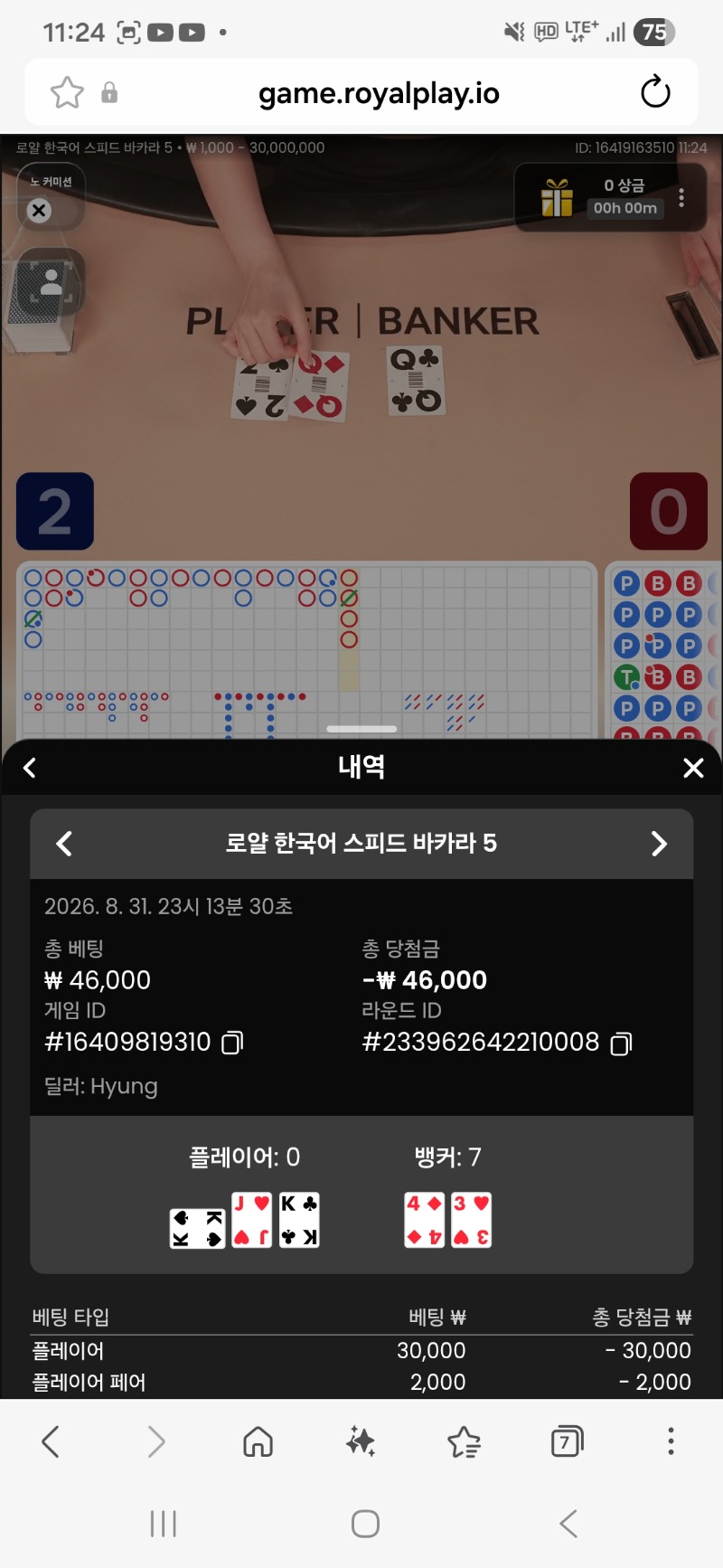Viewport: 723px width, 1568px height.
Task: Open the browser AI sparkle feature
Action: [x=361, y=1441]
